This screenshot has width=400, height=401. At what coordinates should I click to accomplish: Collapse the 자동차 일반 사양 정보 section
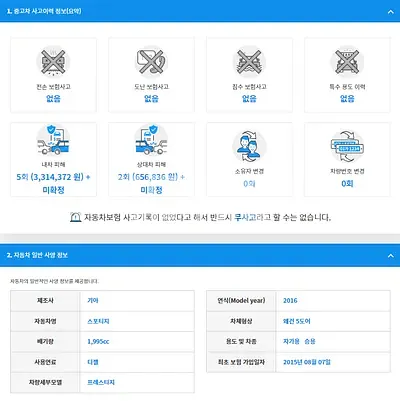point(391,256)
